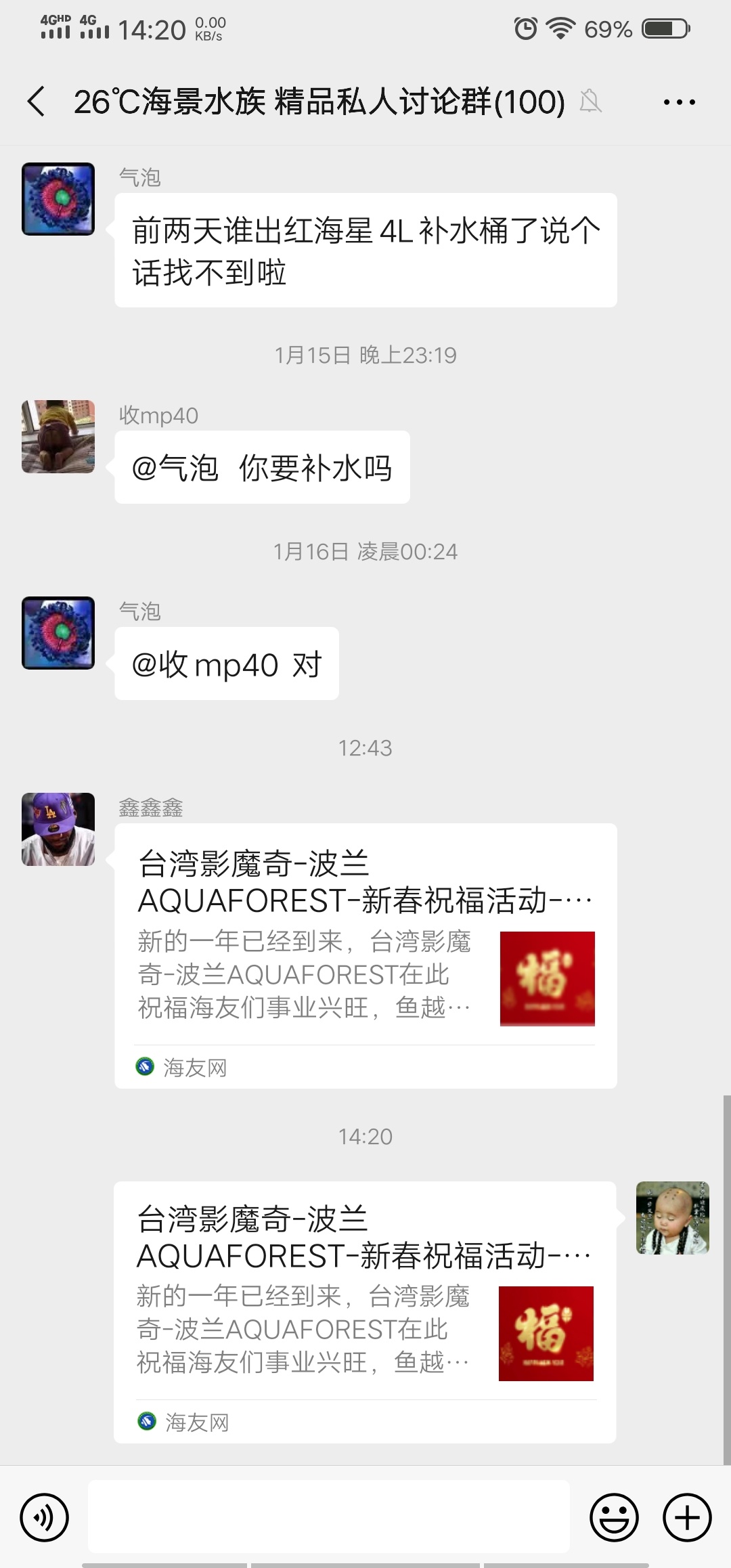View 鑫鑫鑫's profile avatar
The image size is (731, 1568).
pos(58,829)
